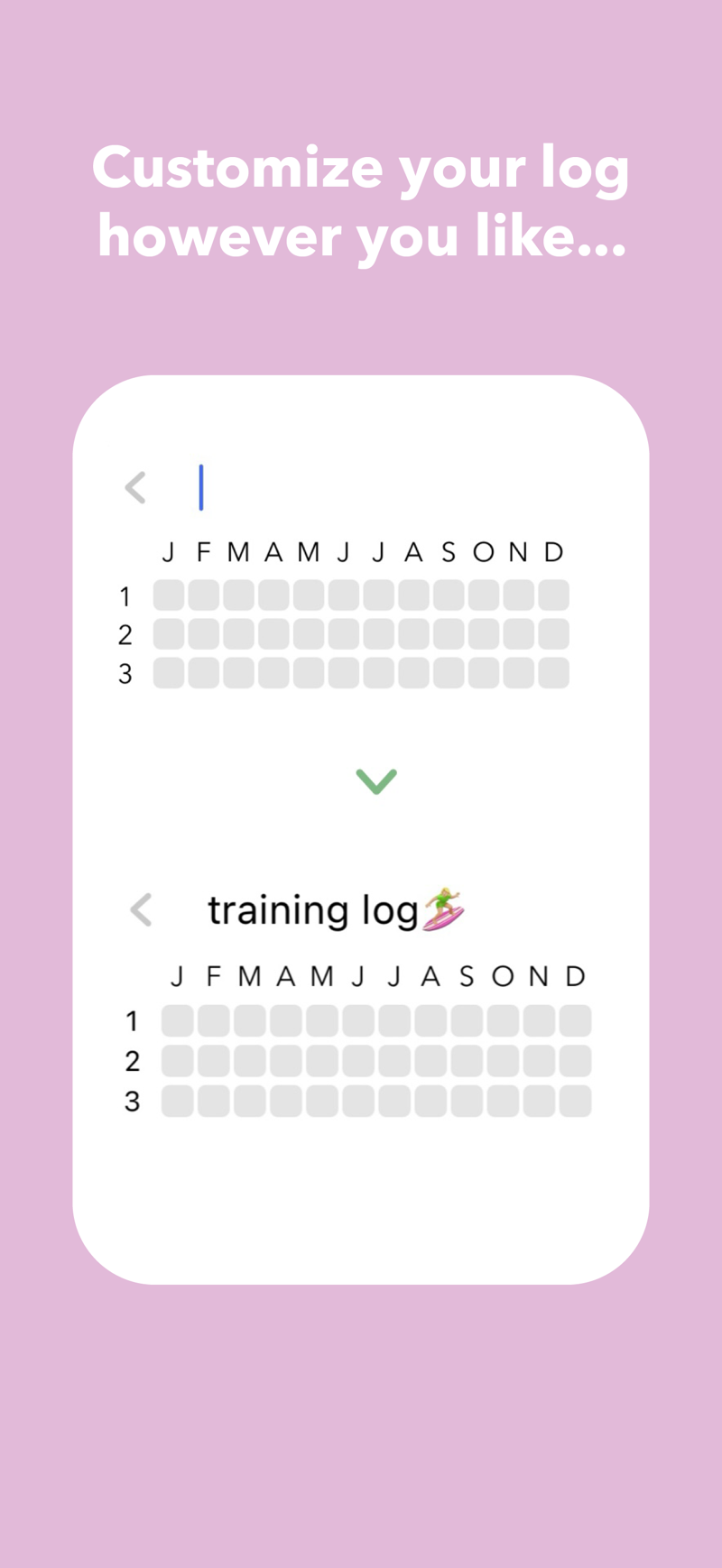Click the back arrow beside training log title
Viewport: 722px width, 1568px height.
142,909
